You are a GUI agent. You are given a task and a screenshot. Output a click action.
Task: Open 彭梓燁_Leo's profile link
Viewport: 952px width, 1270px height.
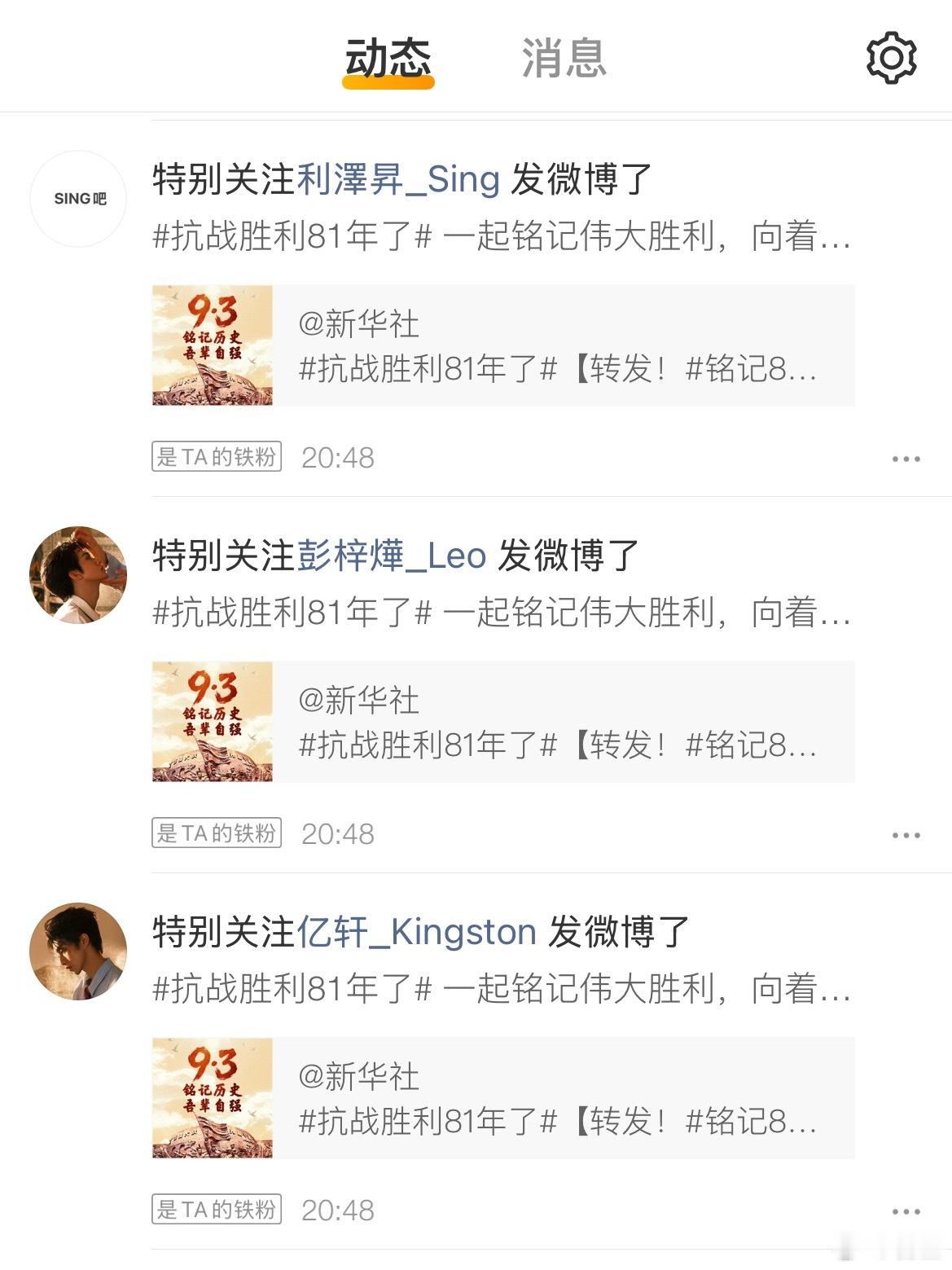pyautogui.click(x=392, y=556)
